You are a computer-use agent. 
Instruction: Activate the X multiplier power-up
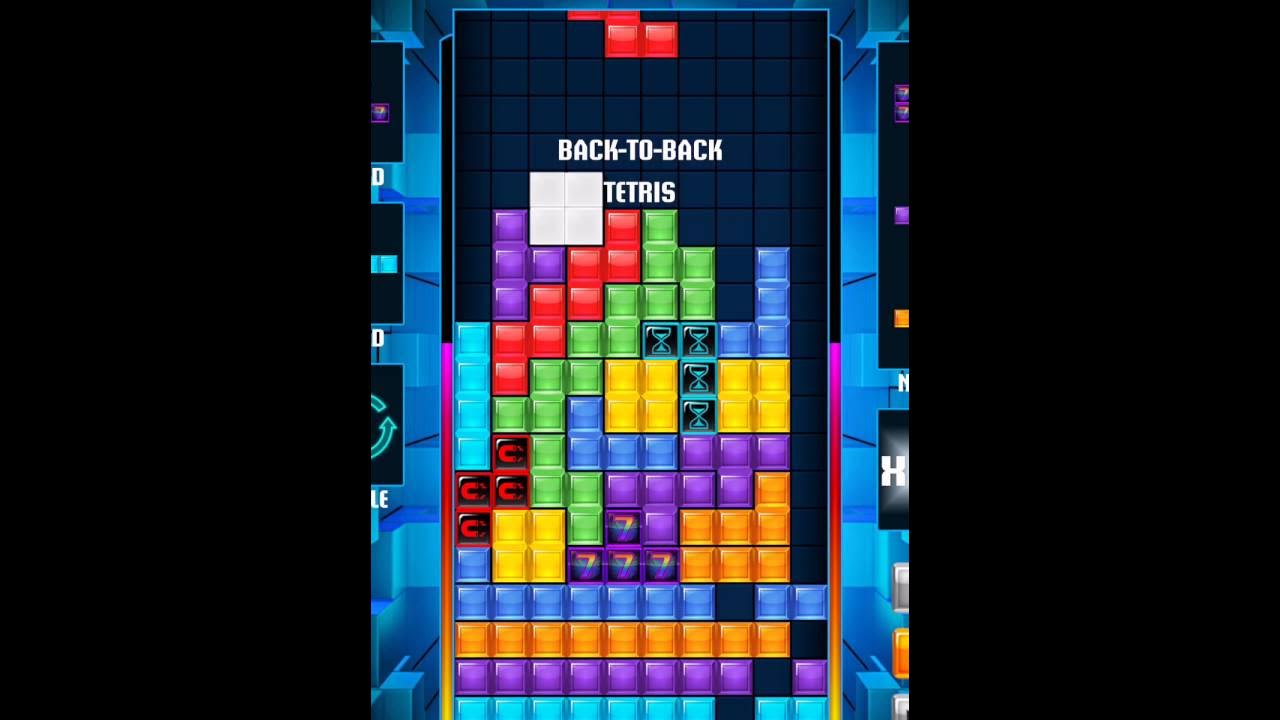tap(892, 470)
